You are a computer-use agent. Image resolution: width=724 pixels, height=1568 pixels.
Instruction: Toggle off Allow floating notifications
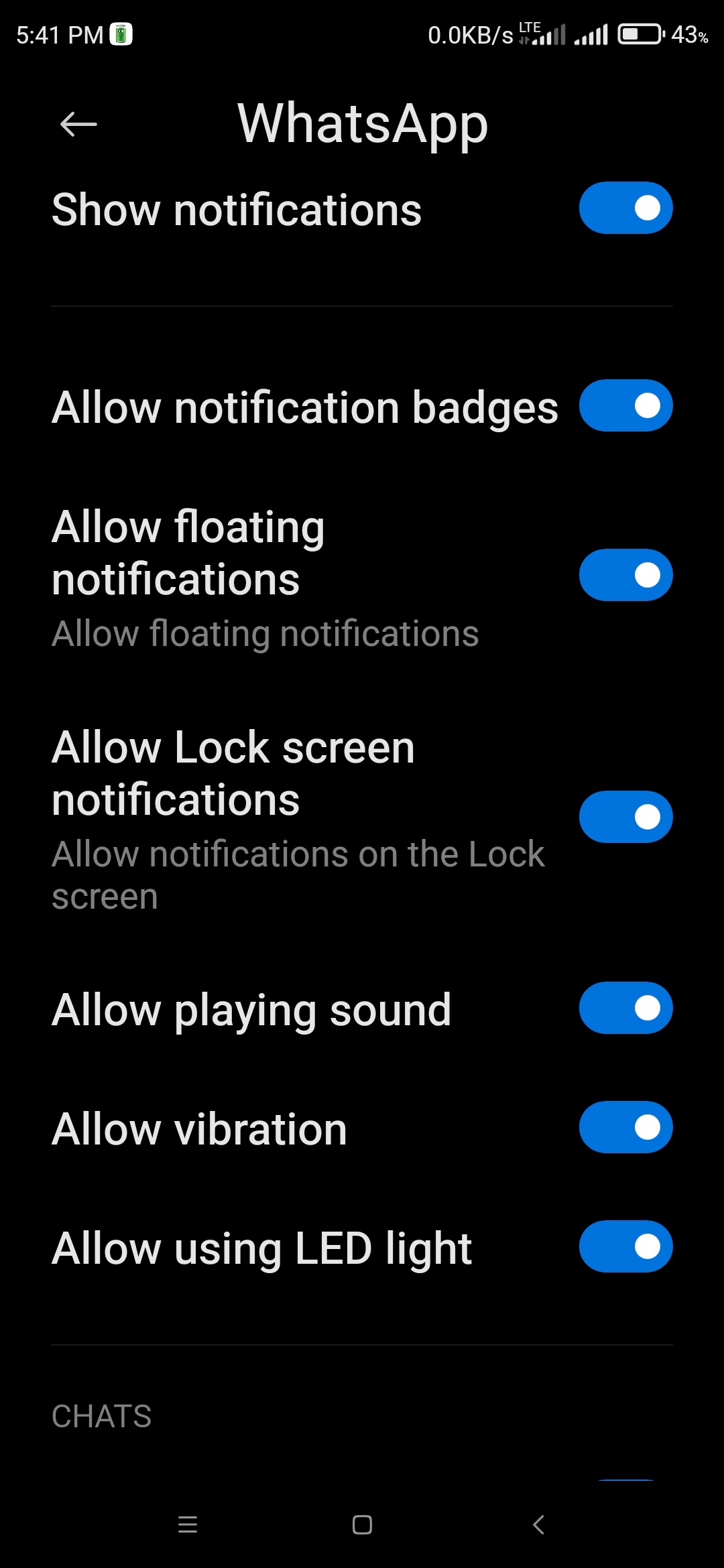pyautogui.click(x=625, y=575)
